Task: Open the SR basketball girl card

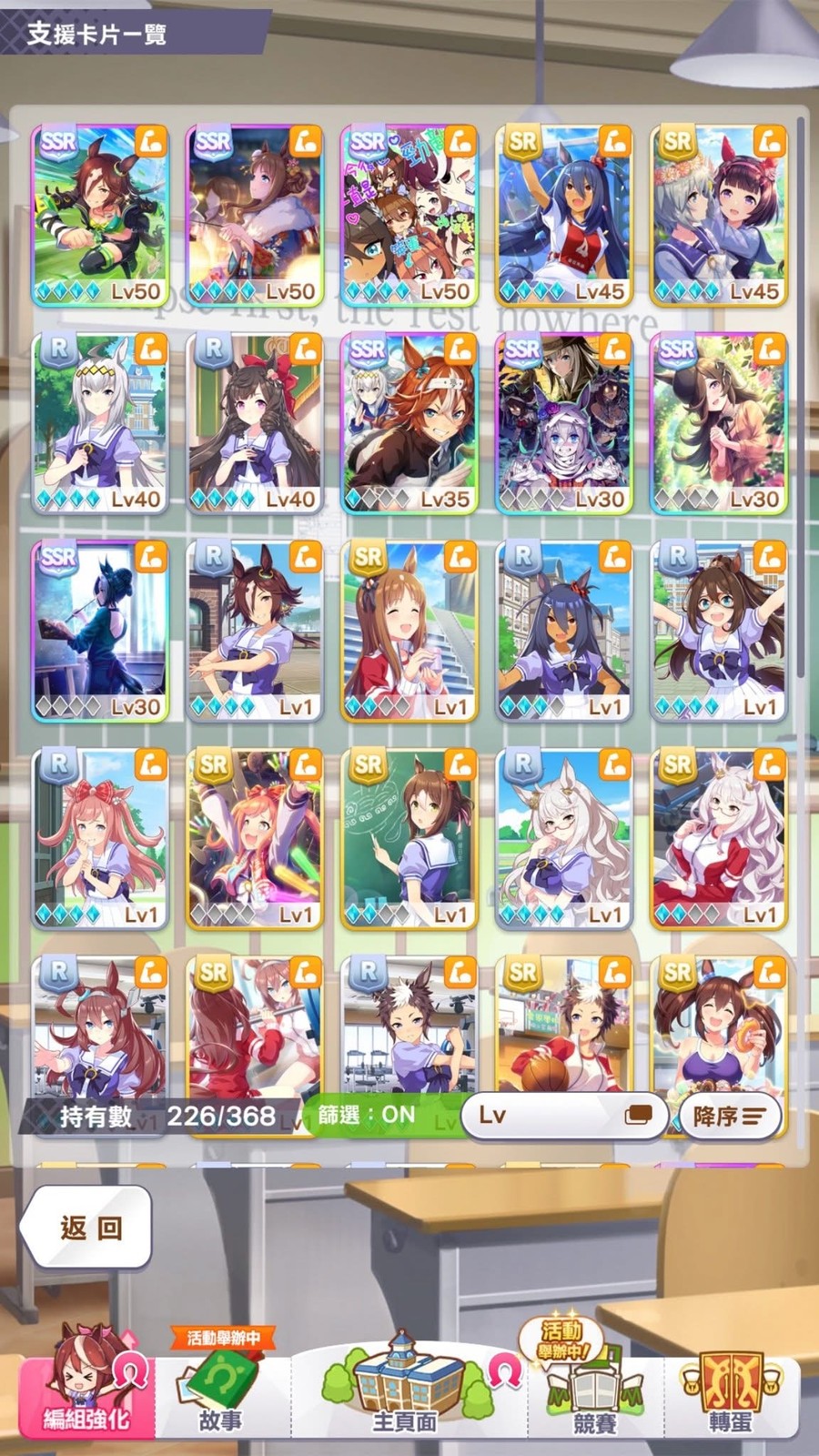Action: (564, 1024)
